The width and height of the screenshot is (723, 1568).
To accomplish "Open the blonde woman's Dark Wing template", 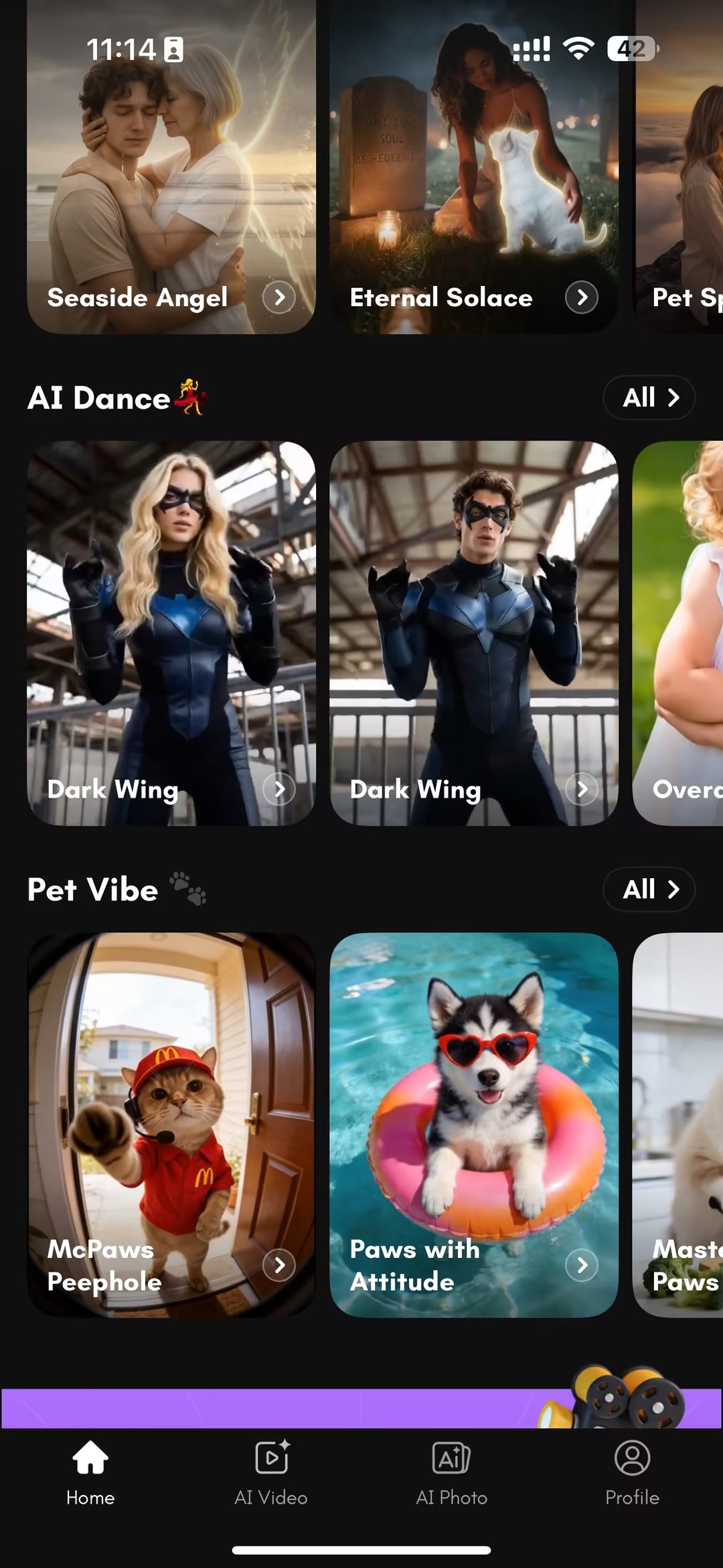I will point(171,633).
